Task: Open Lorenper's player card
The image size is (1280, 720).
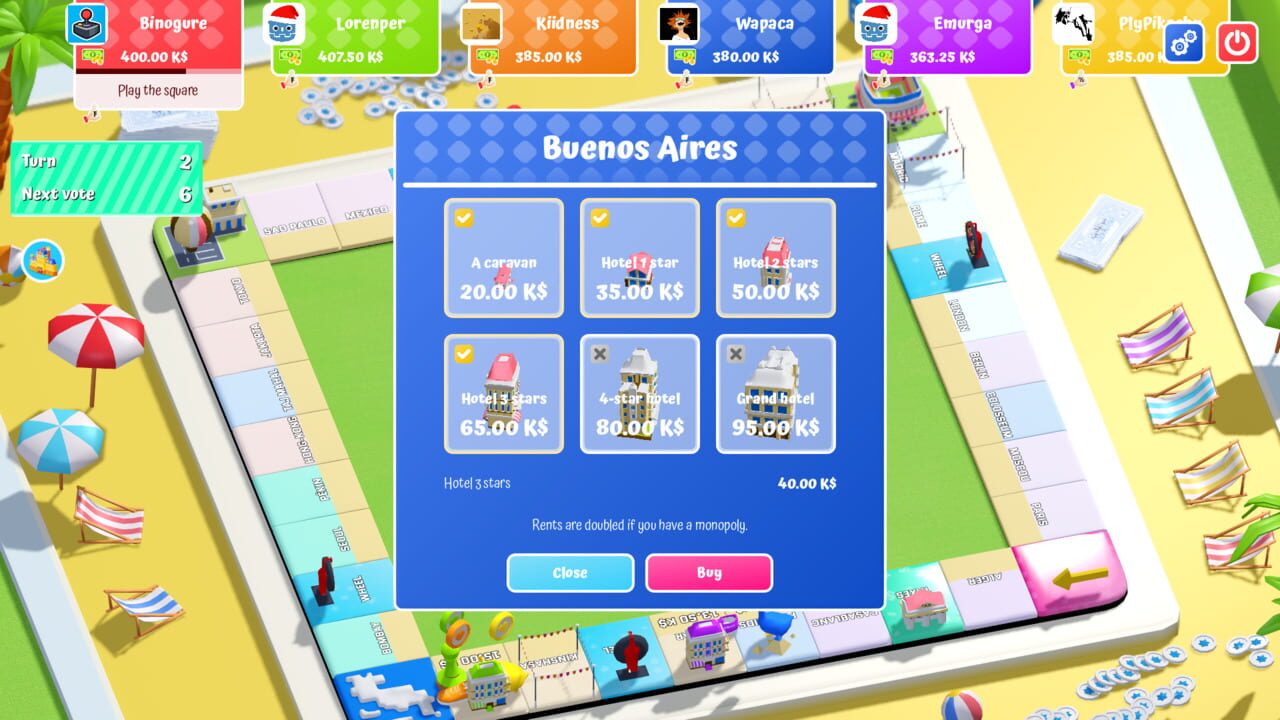Action: (x=355, y=36)
